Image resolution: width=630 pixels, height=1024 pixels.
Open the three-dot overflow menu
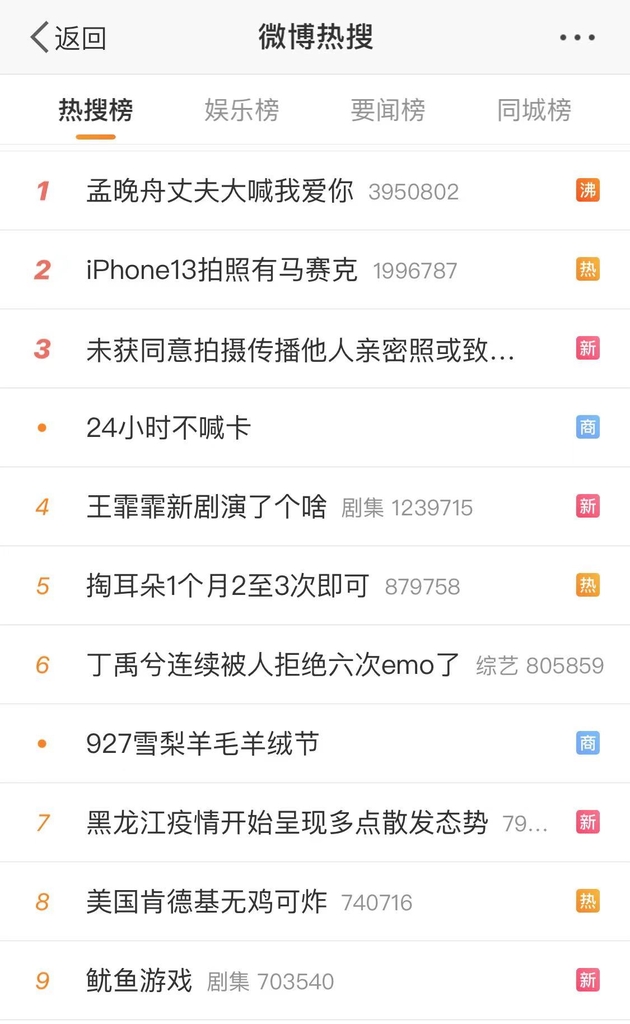(576, 38)
